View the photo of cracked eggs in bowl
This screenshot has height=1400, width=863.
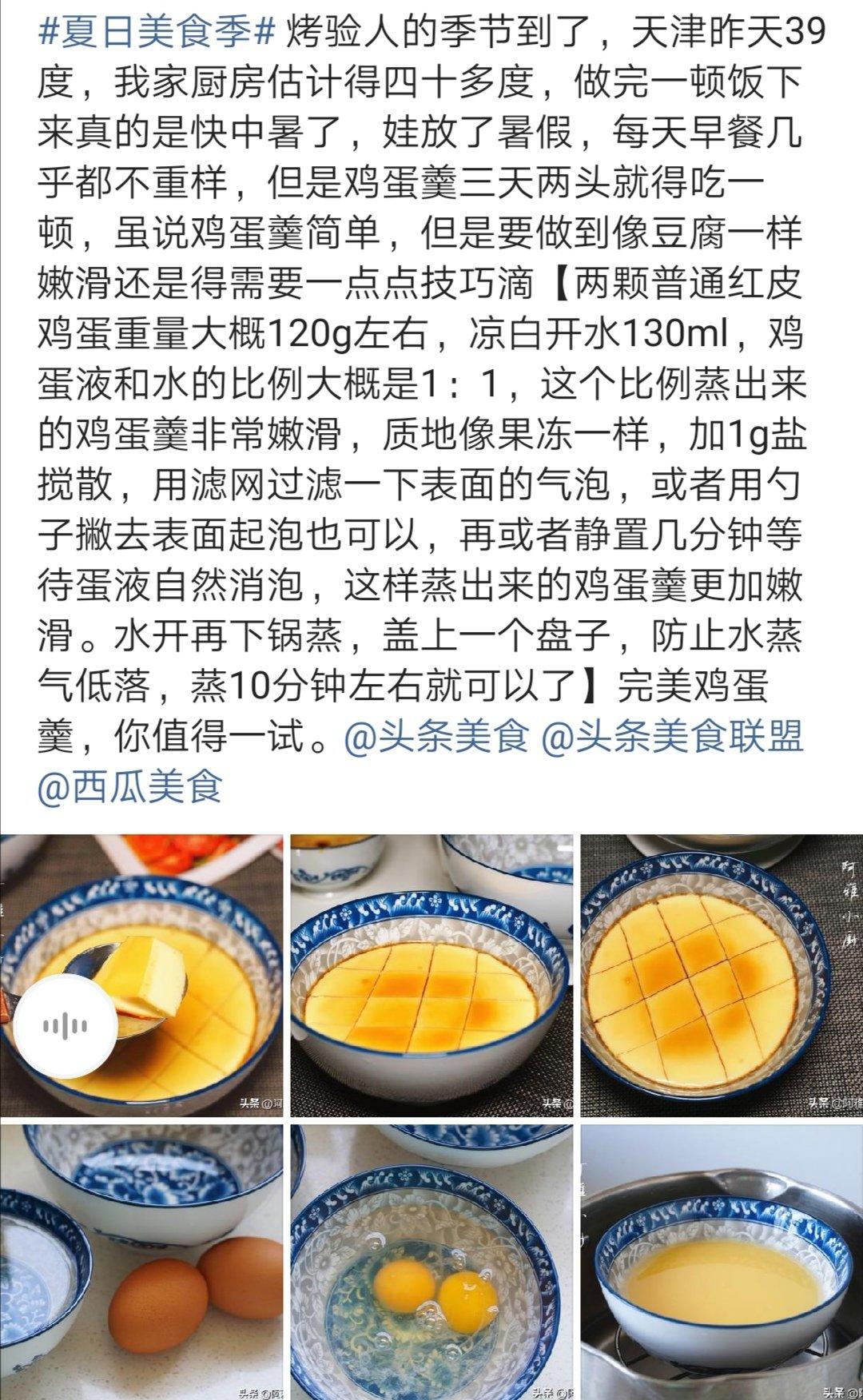pos(431,1263)
